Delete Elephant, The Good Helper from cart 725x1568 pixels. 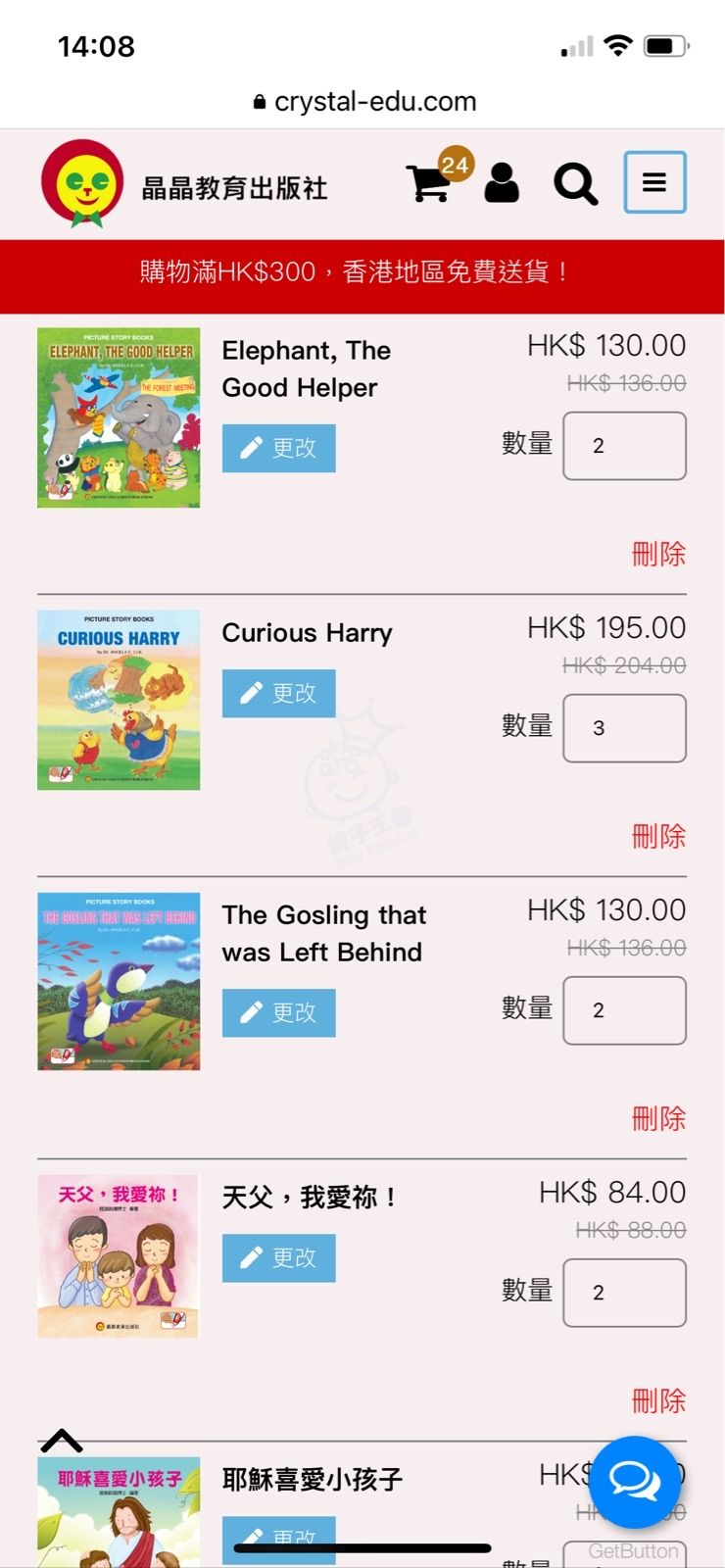coord(658,555)
